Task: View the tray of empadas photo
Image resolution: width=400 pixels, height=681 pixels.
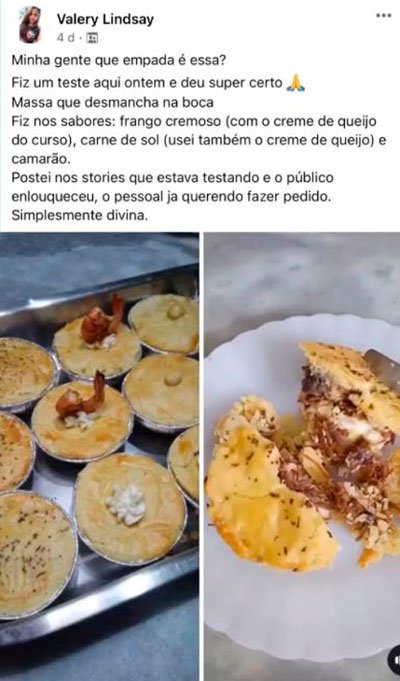Action: click(99, 456)
